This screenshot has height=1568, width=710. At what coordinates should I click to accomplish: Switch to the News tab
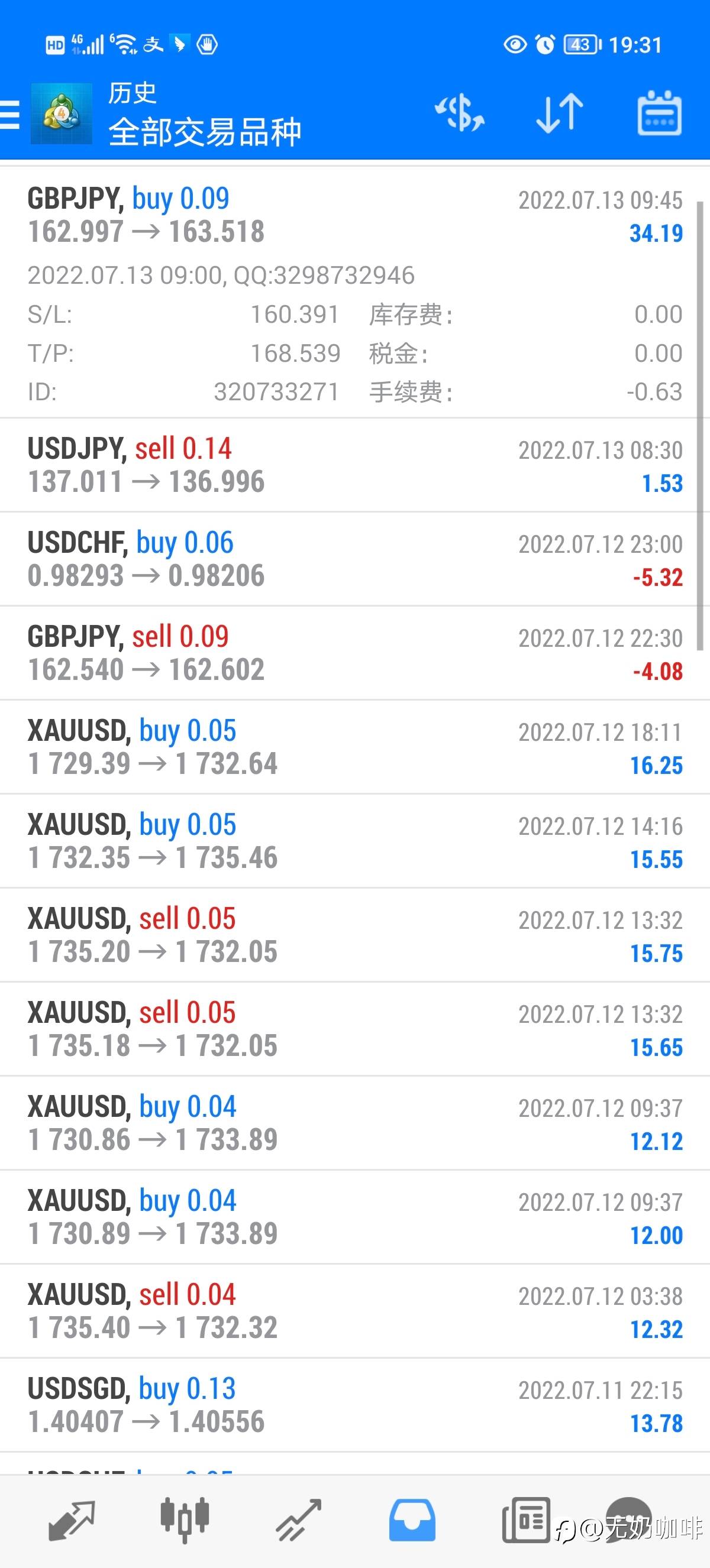[526, 1520]
